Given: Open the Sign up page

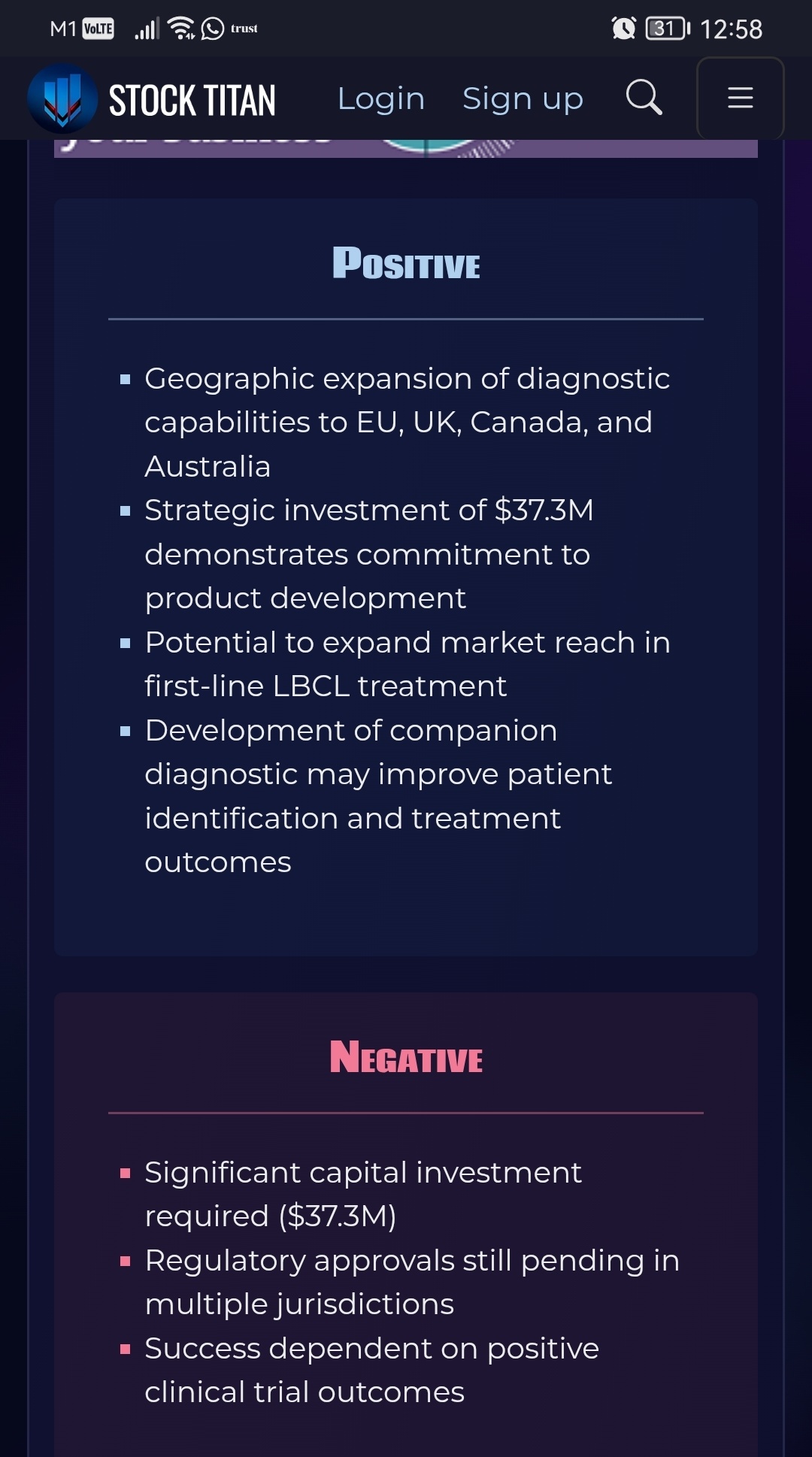Looking at the screenshot, I should click(523, 98).
